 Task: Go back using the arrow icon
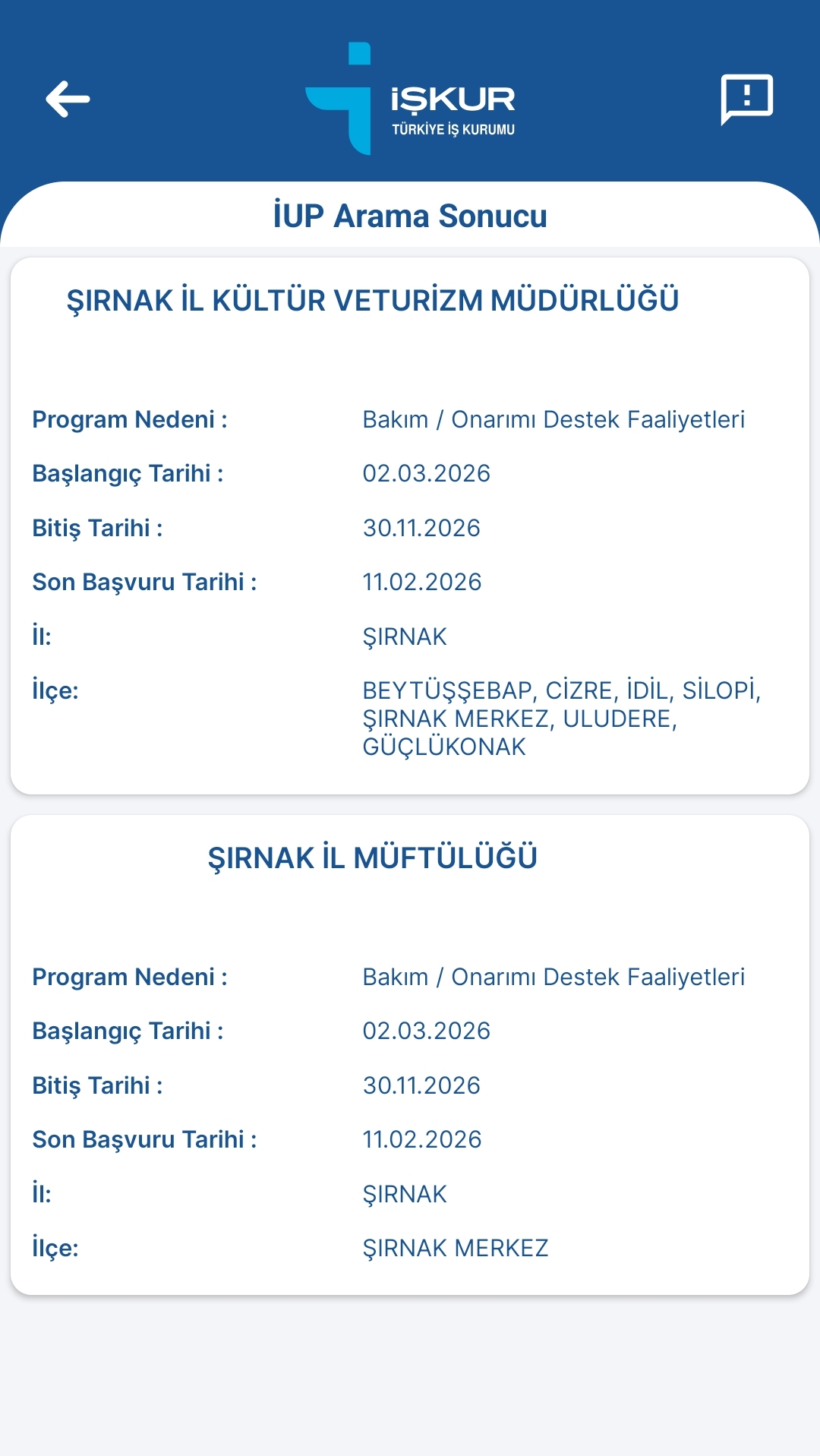pyautogui.click(x=68, y=99)
